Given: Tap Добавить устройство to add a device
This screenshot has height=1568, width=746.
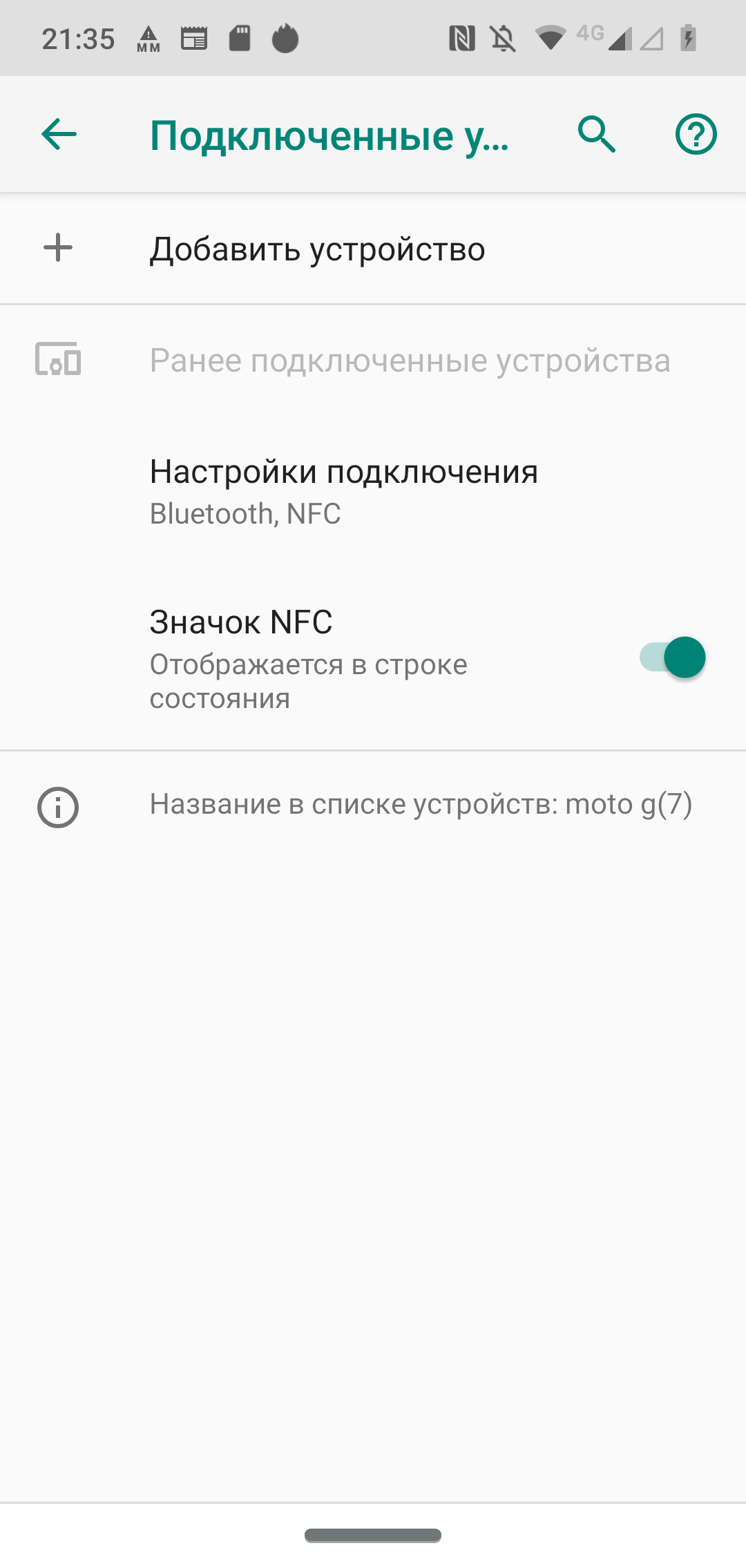Looking at the screenshot, I should tap(318, 249).
